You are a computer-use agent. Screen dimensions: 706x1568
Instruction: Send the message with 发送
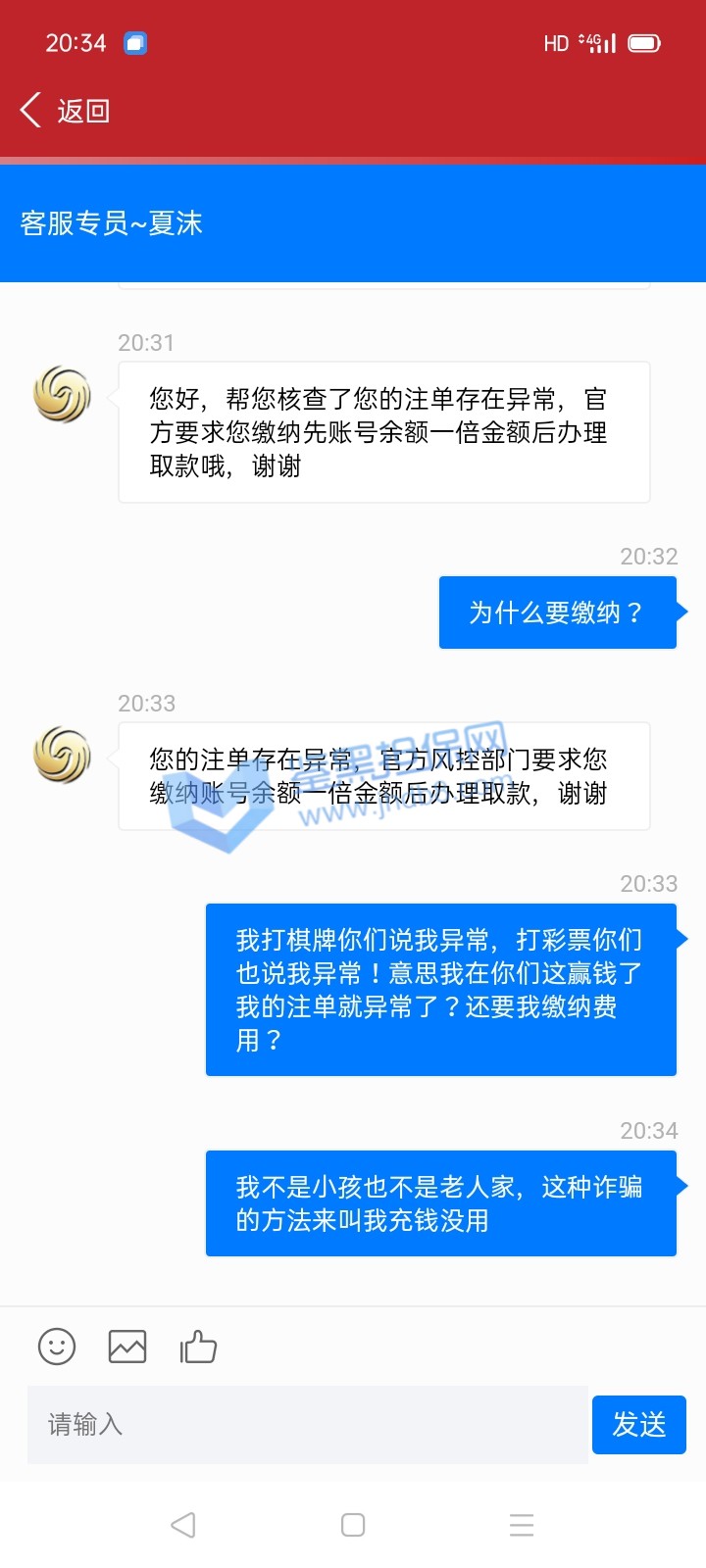click(x=638, y=1424)
